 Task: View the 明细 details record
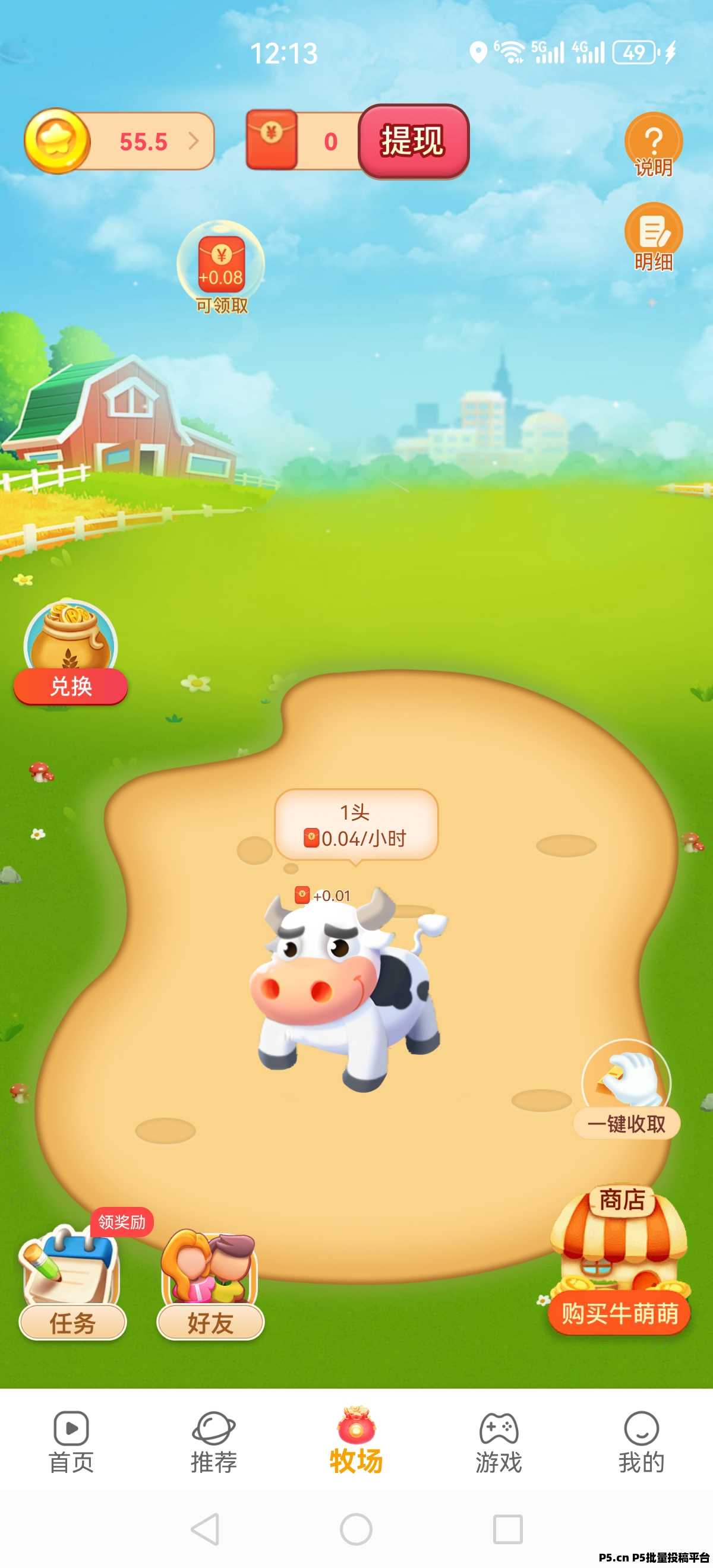653,238
